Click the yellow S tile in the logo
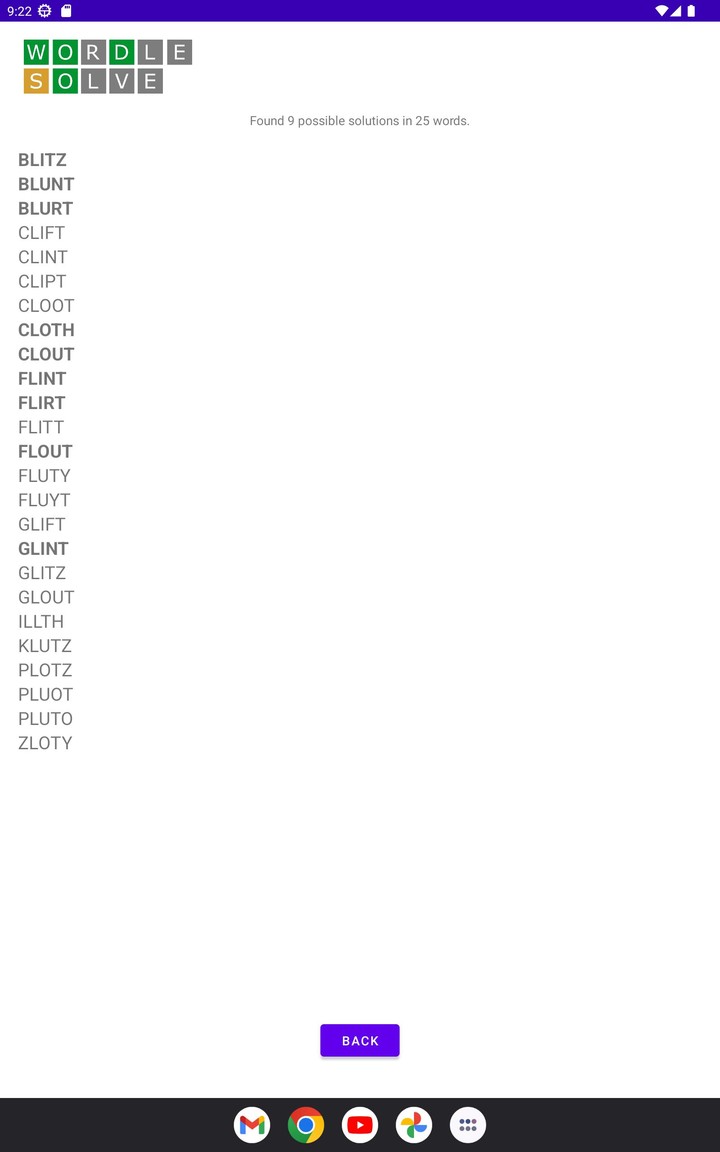720x1152 pixels. tap(34, 80)
